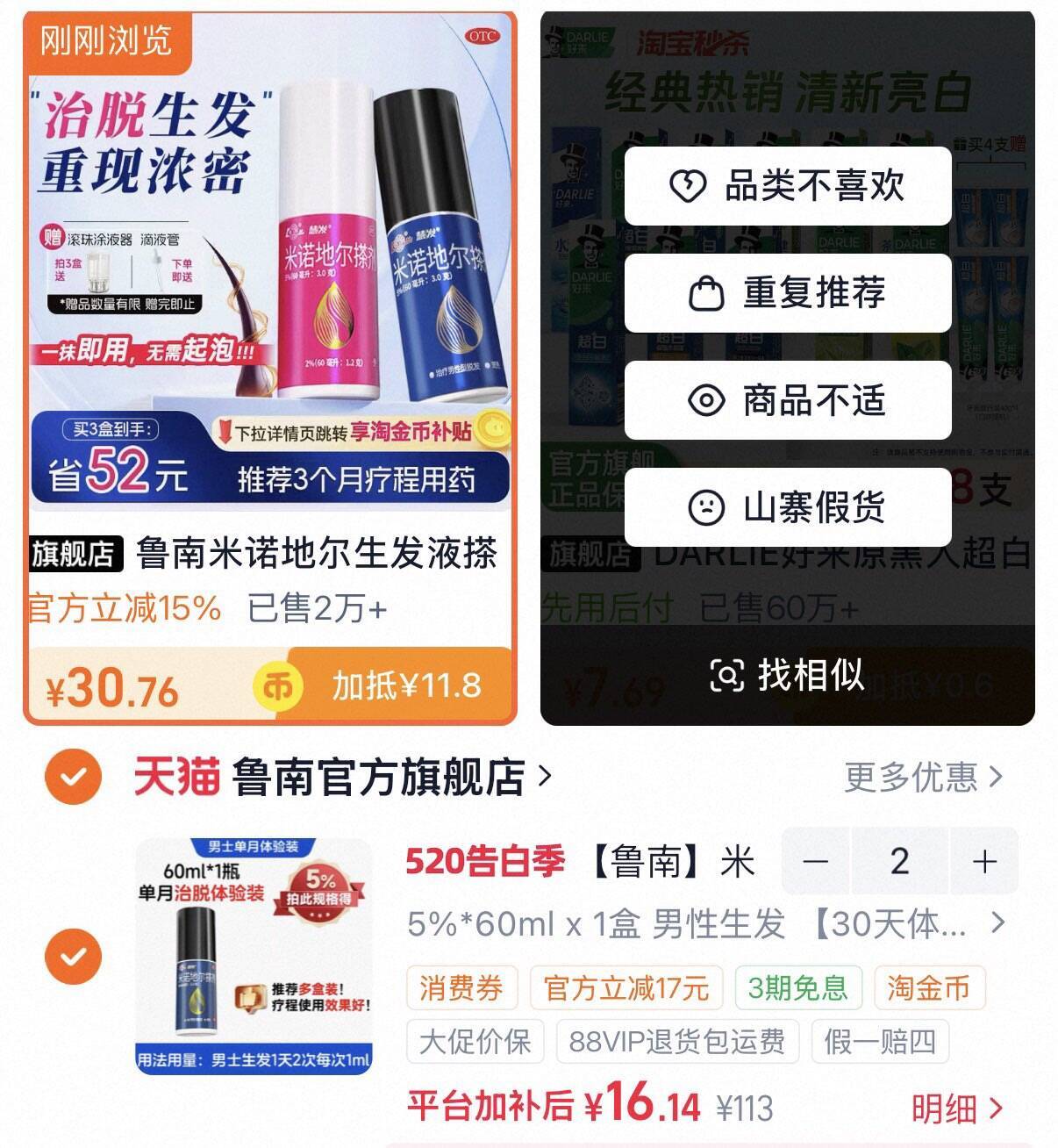This screenshot has width=1058, height=1148.
Task: Open 鲁南官方旗舰店 store page
Action: coord(342,777)
